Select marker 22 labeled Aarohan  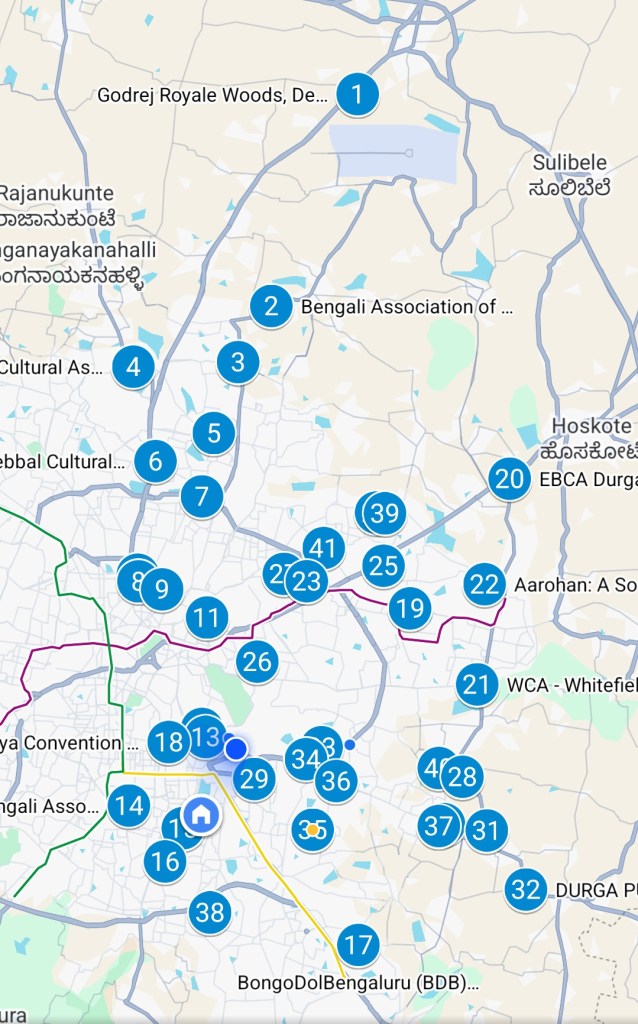coord(485,584)
